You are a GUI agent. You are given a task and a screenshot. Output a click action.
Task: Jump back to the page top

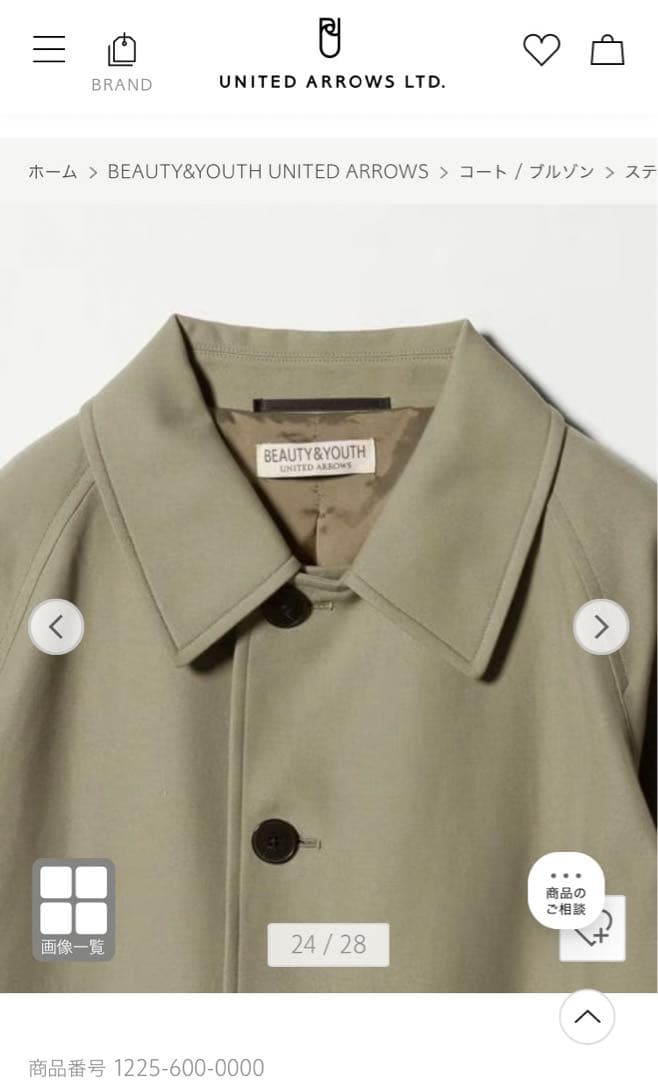pos(587,1017)
